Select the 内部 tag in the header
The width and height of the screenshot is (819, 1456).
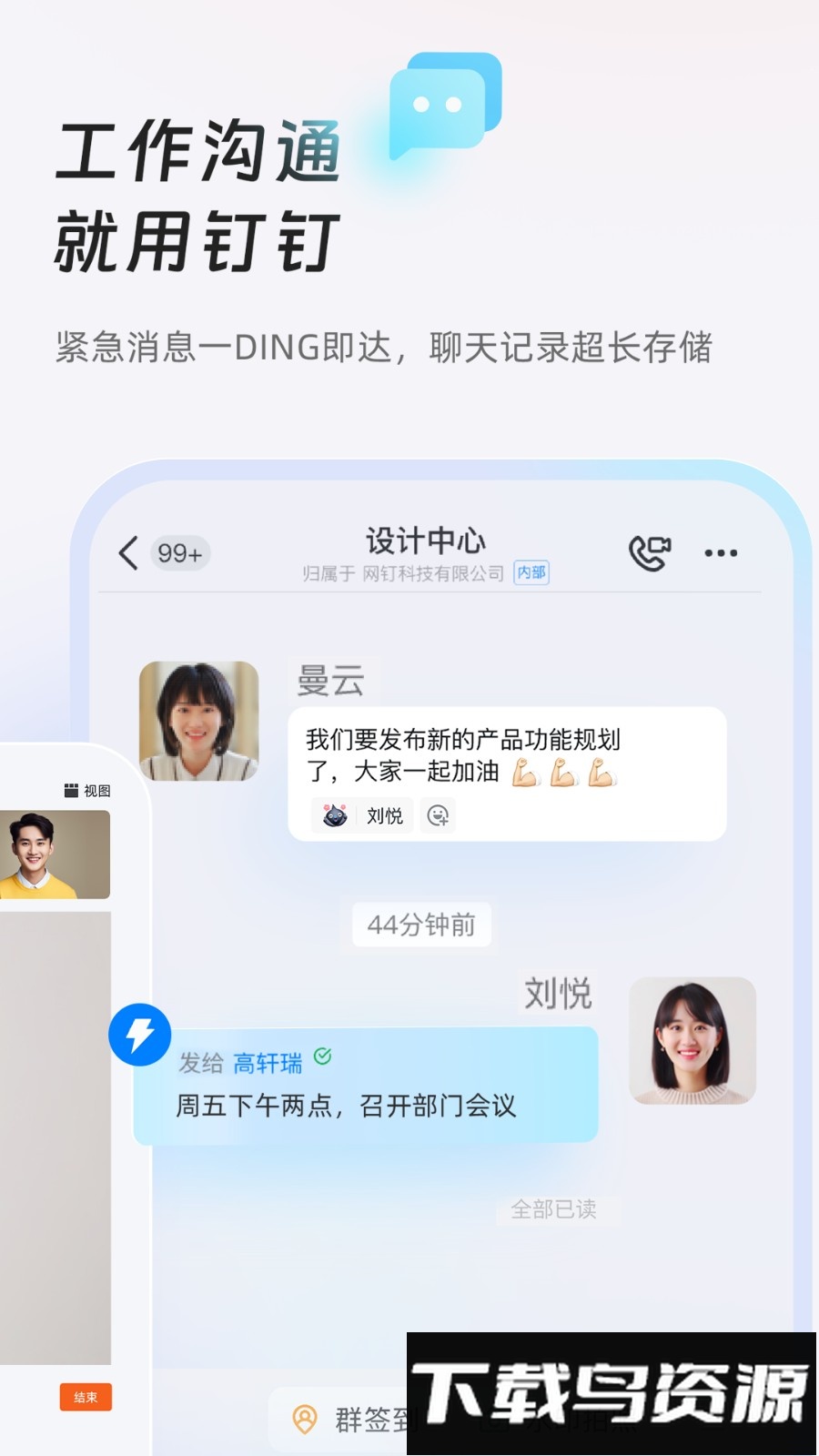(x=531, y=572)
